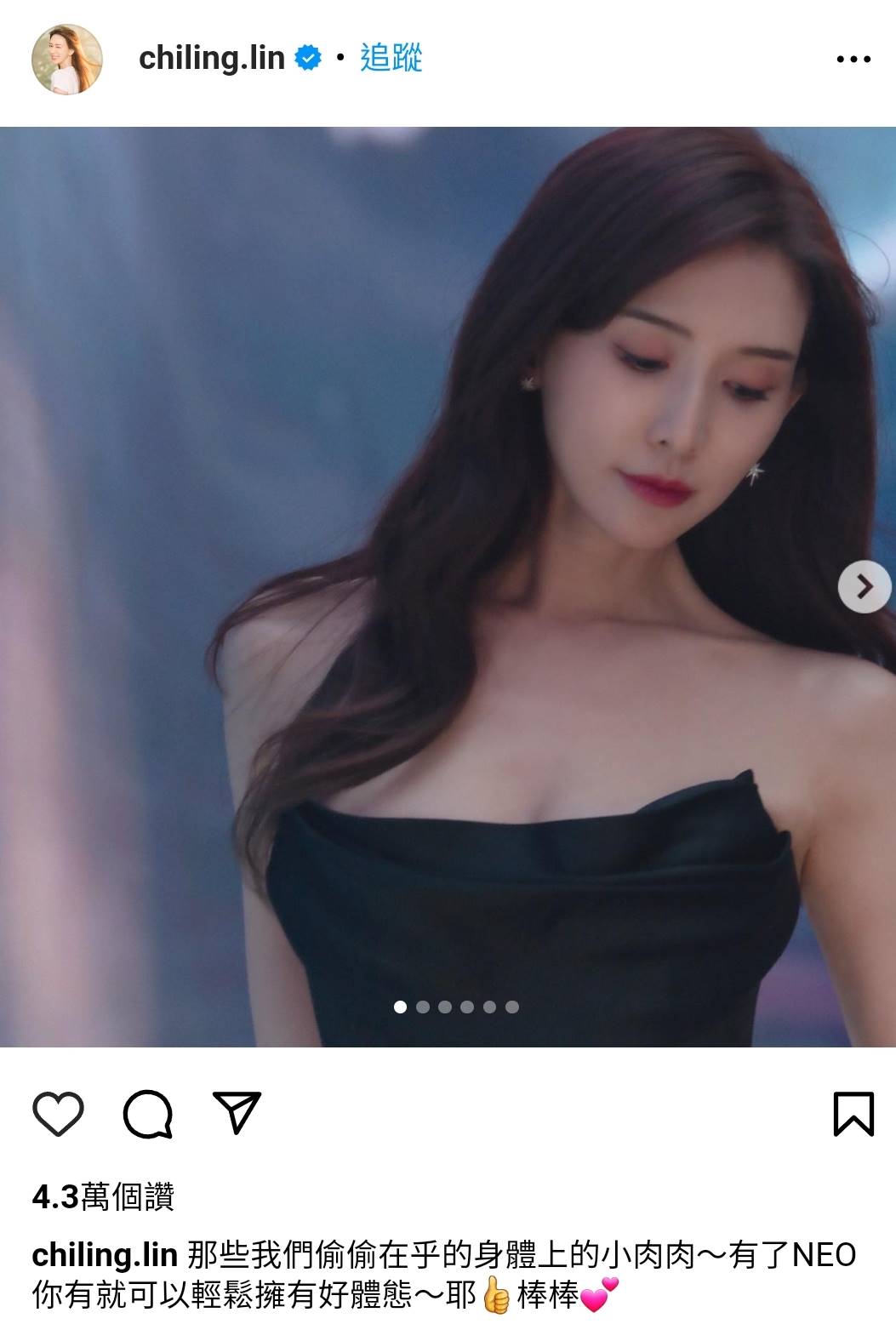The height and width of the screenshot is (1341, 896).
Task: Like this post with the heart
Action: [58, 1113]
